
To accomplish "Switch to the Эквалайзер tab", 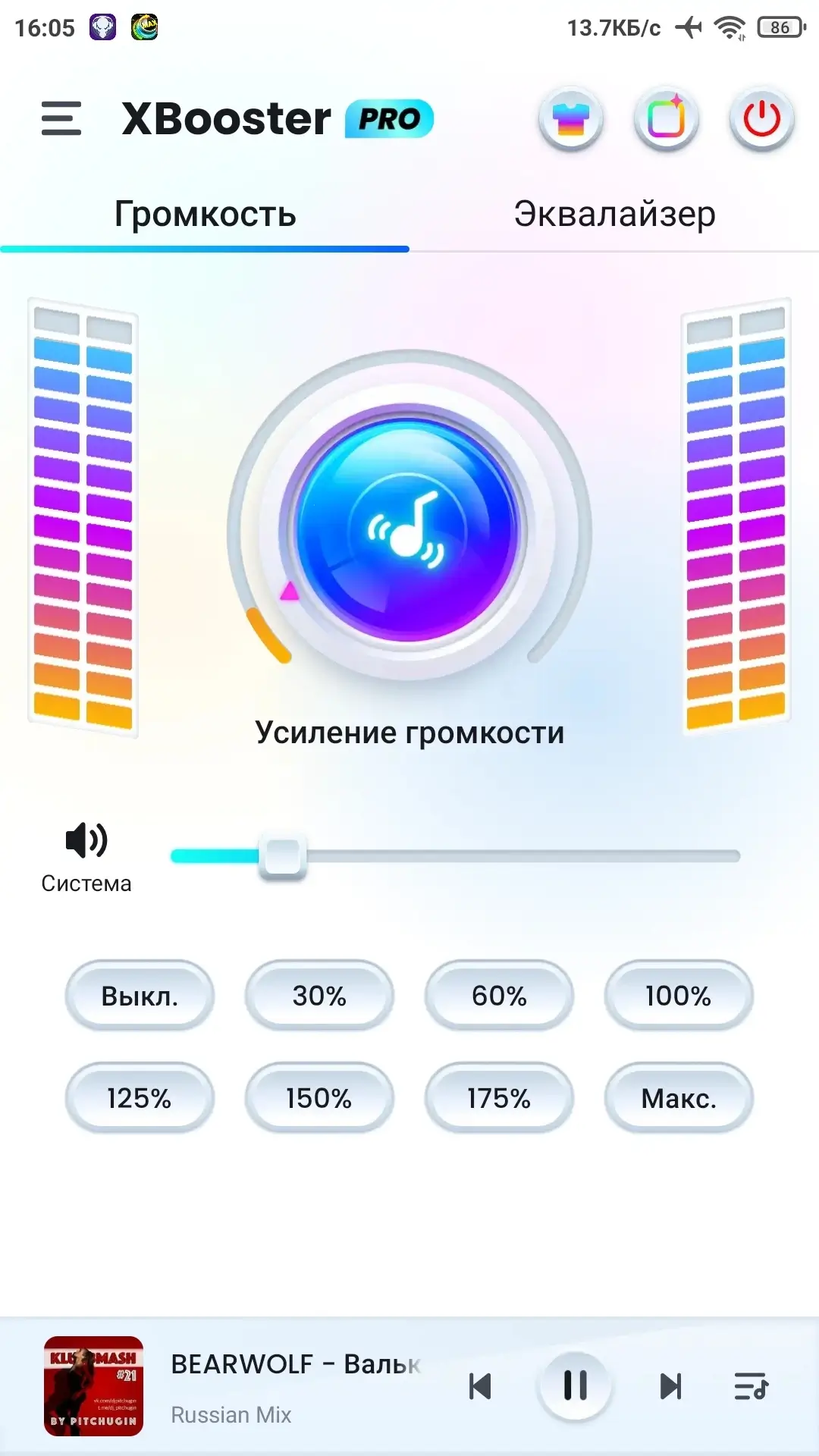I will coord(614,215).
